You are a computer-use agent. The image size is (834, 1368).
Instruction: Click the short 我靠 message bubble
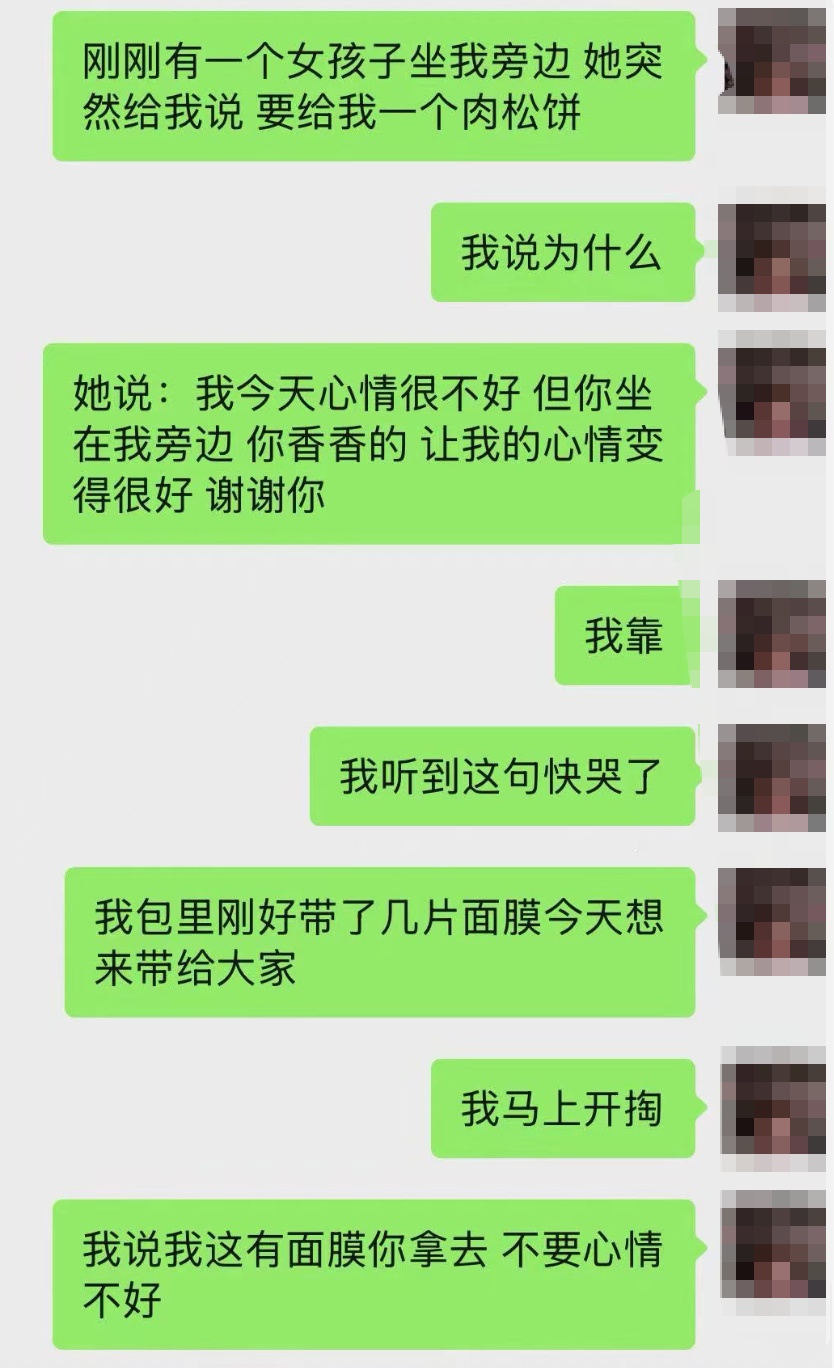coord(620,634)
